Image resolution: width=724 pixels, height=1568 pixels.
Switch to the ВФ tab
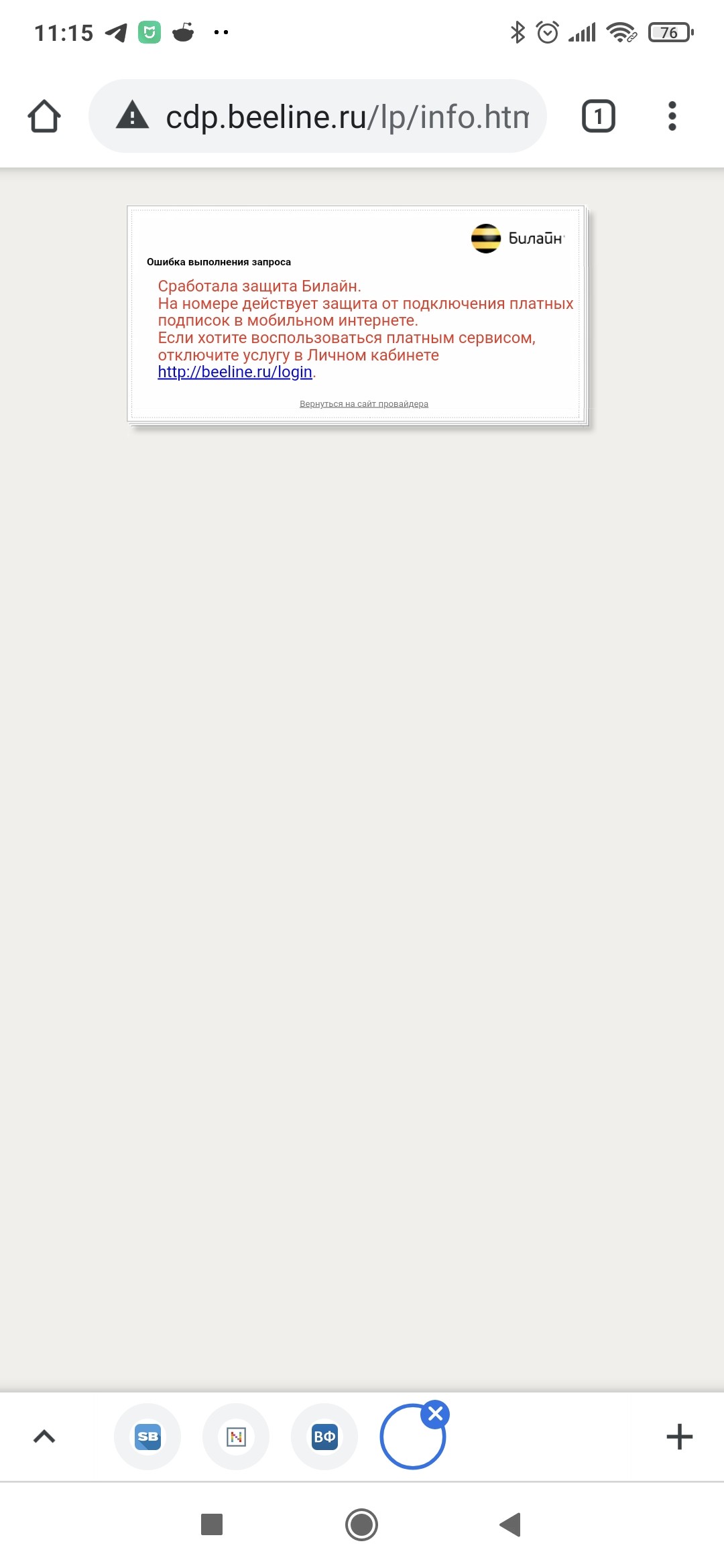324,1436
